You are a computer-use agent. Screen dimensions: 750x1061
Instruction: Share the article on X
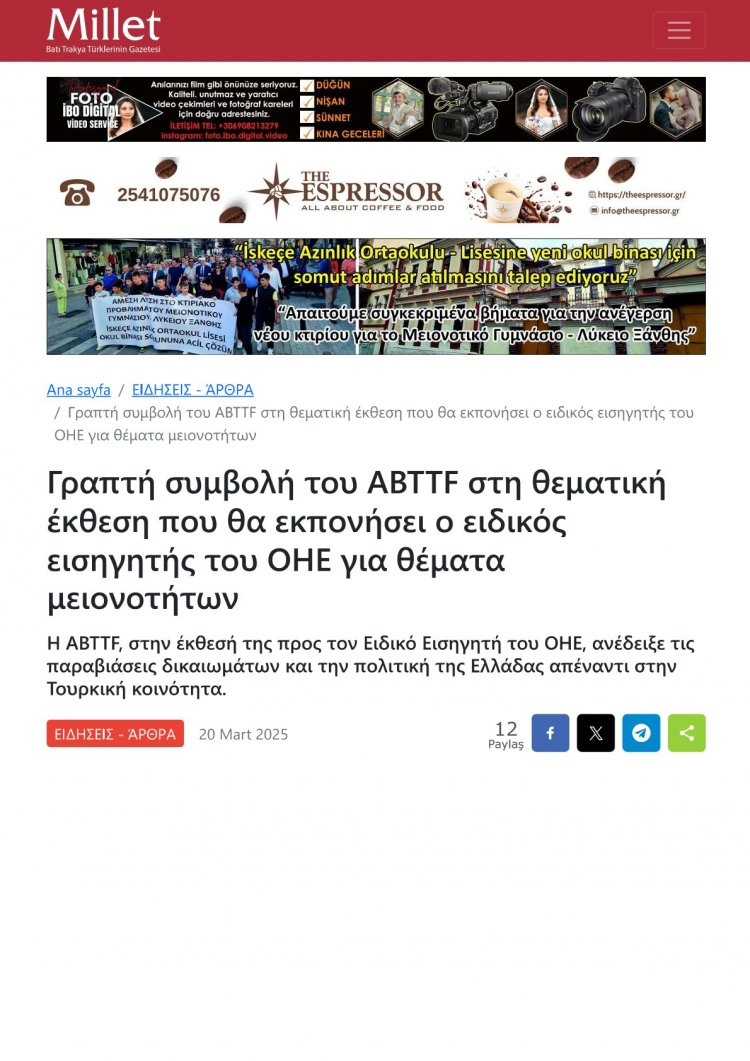[x=596, y=733]
